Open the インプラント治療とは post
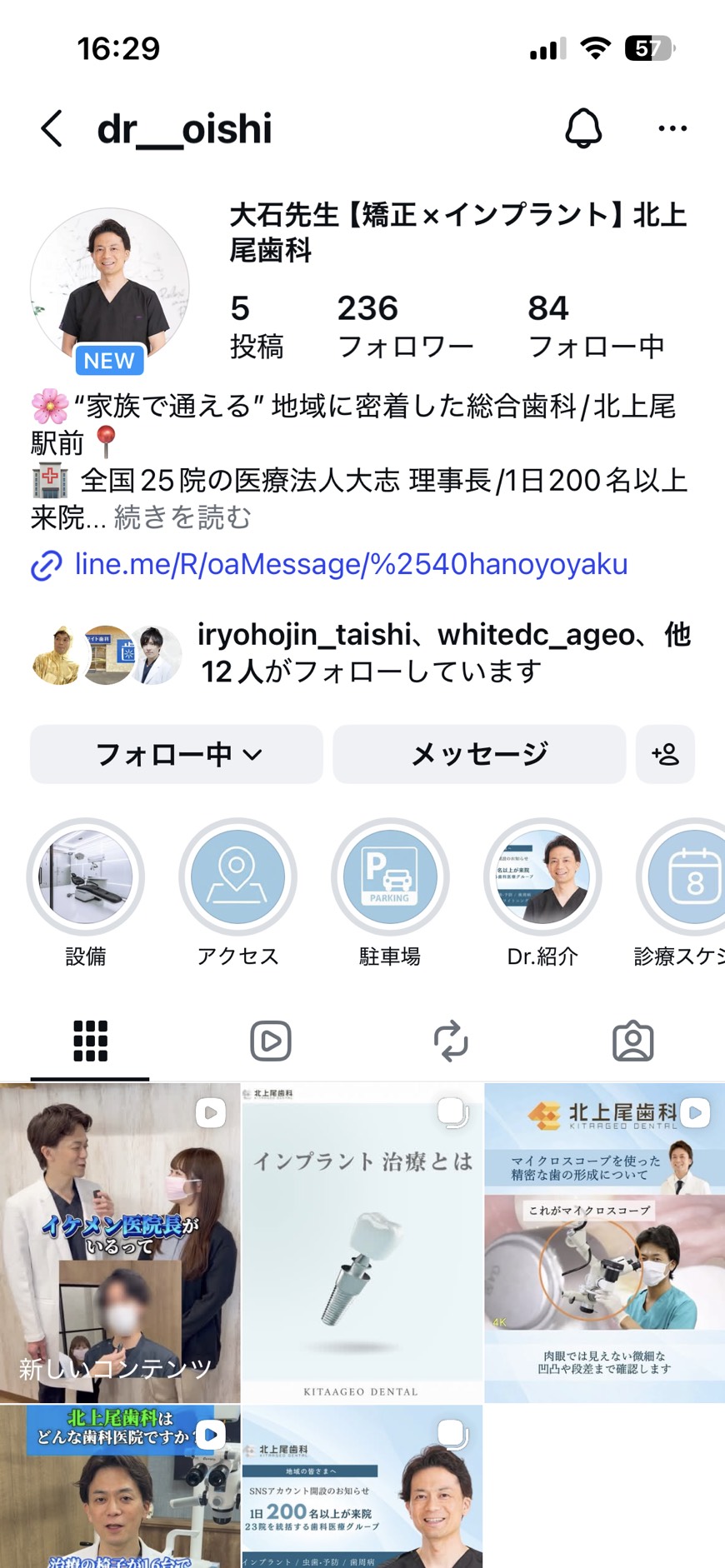 click(362, 1241)
